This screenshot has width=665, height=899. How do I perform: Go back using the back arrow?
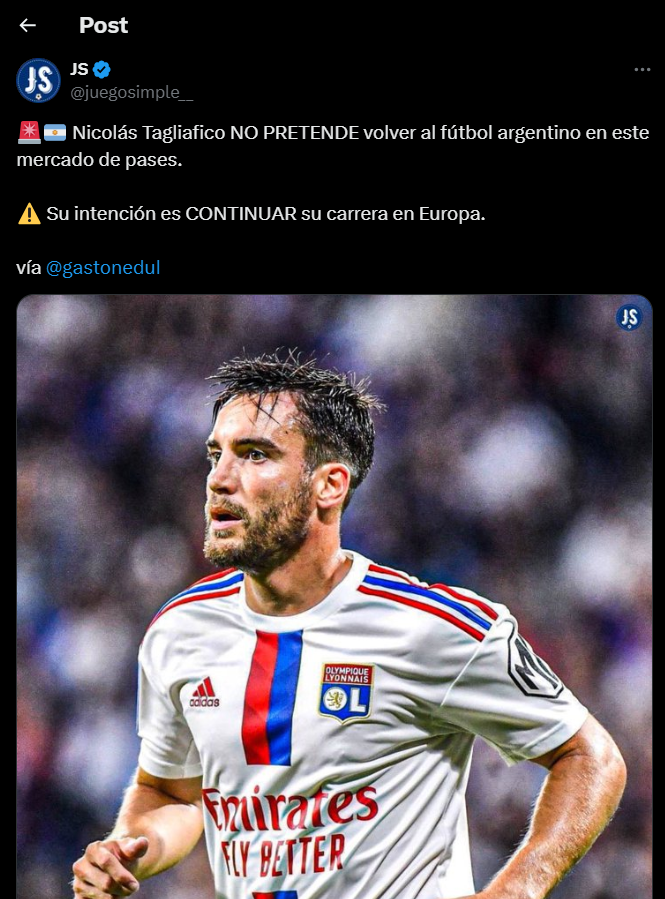click(28, 26)
